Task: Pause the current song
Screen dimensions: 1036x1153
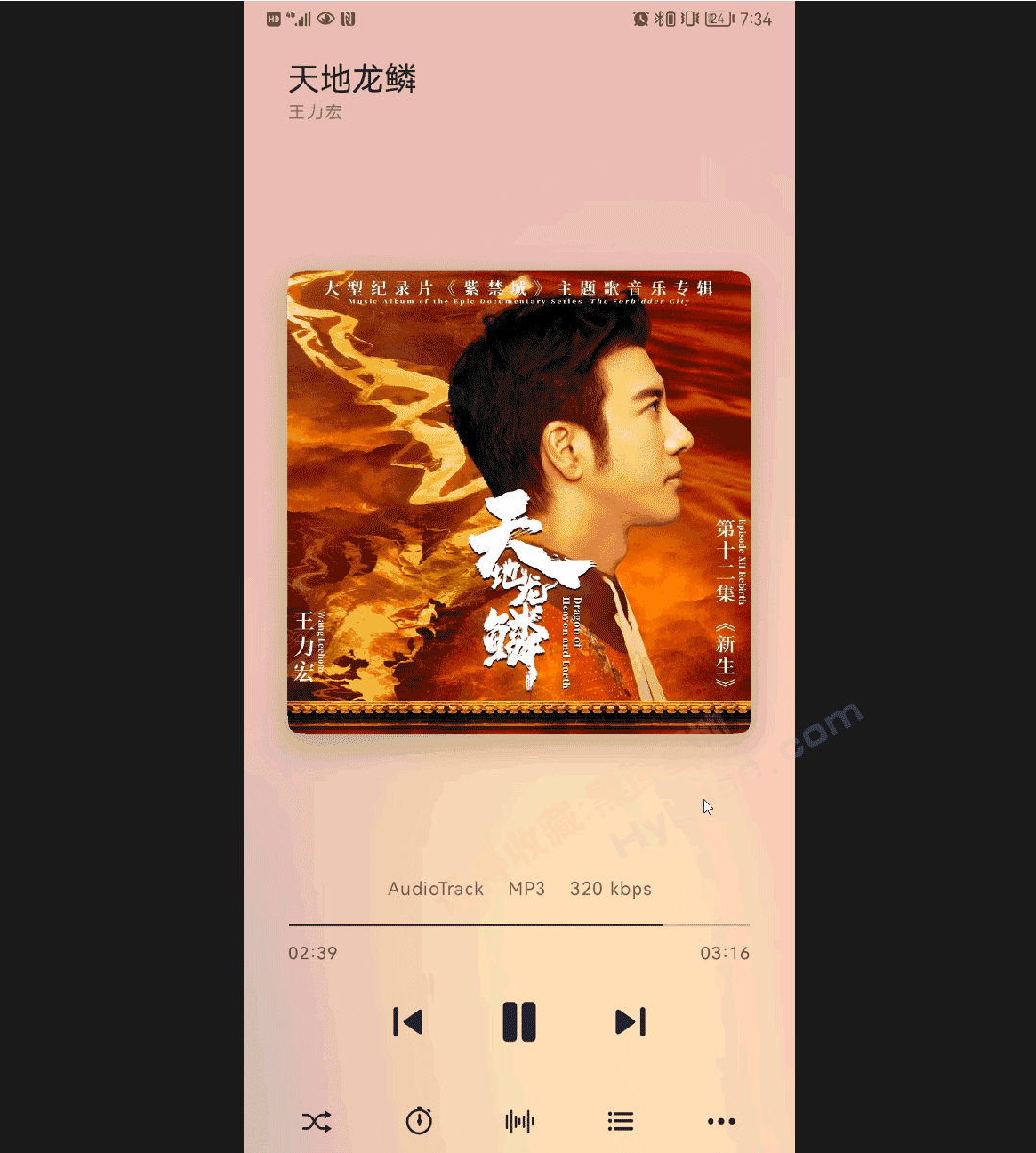Action: (x=518, y=1021)
